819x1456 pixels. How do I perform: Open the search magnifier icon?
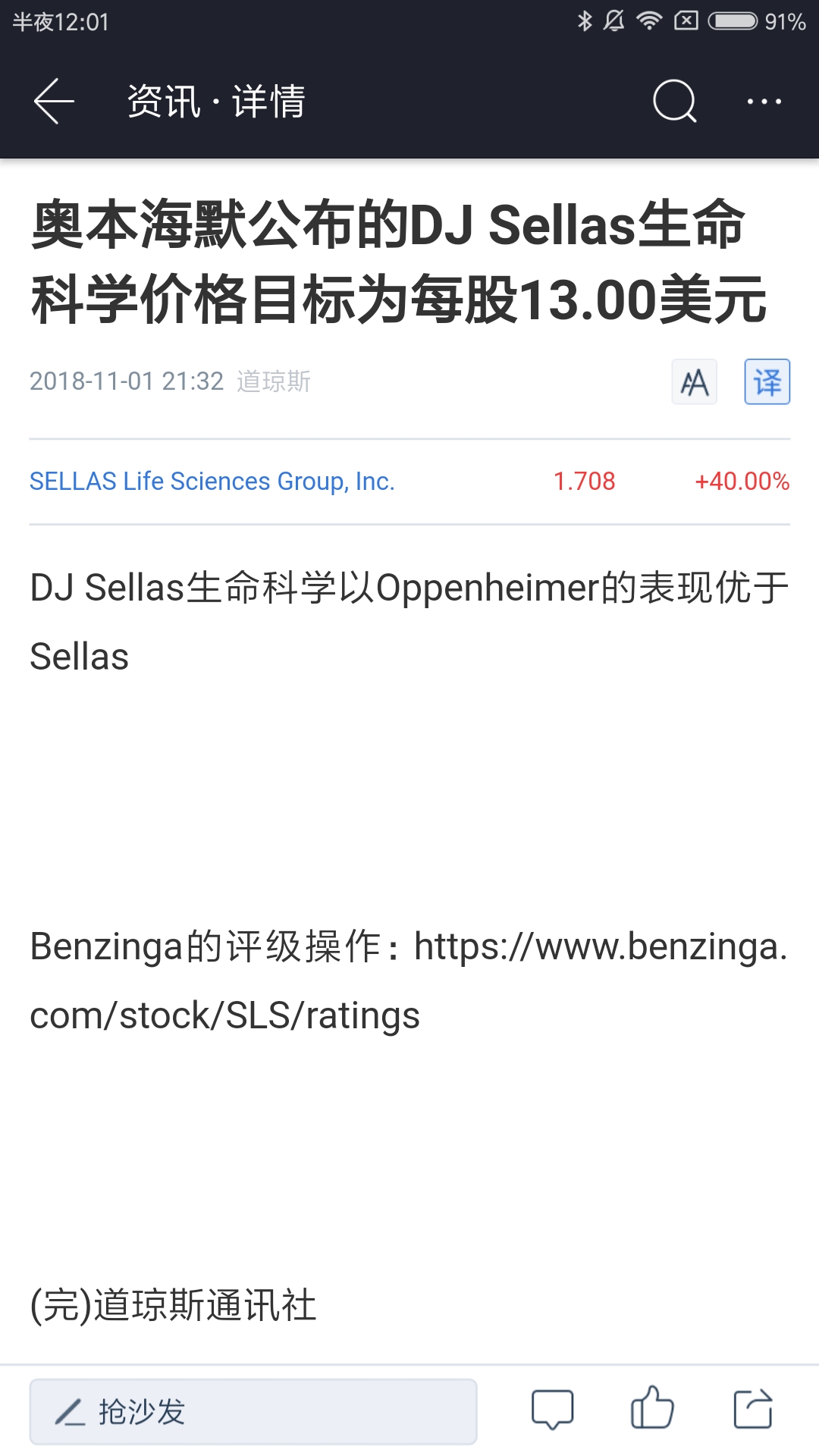675,101
